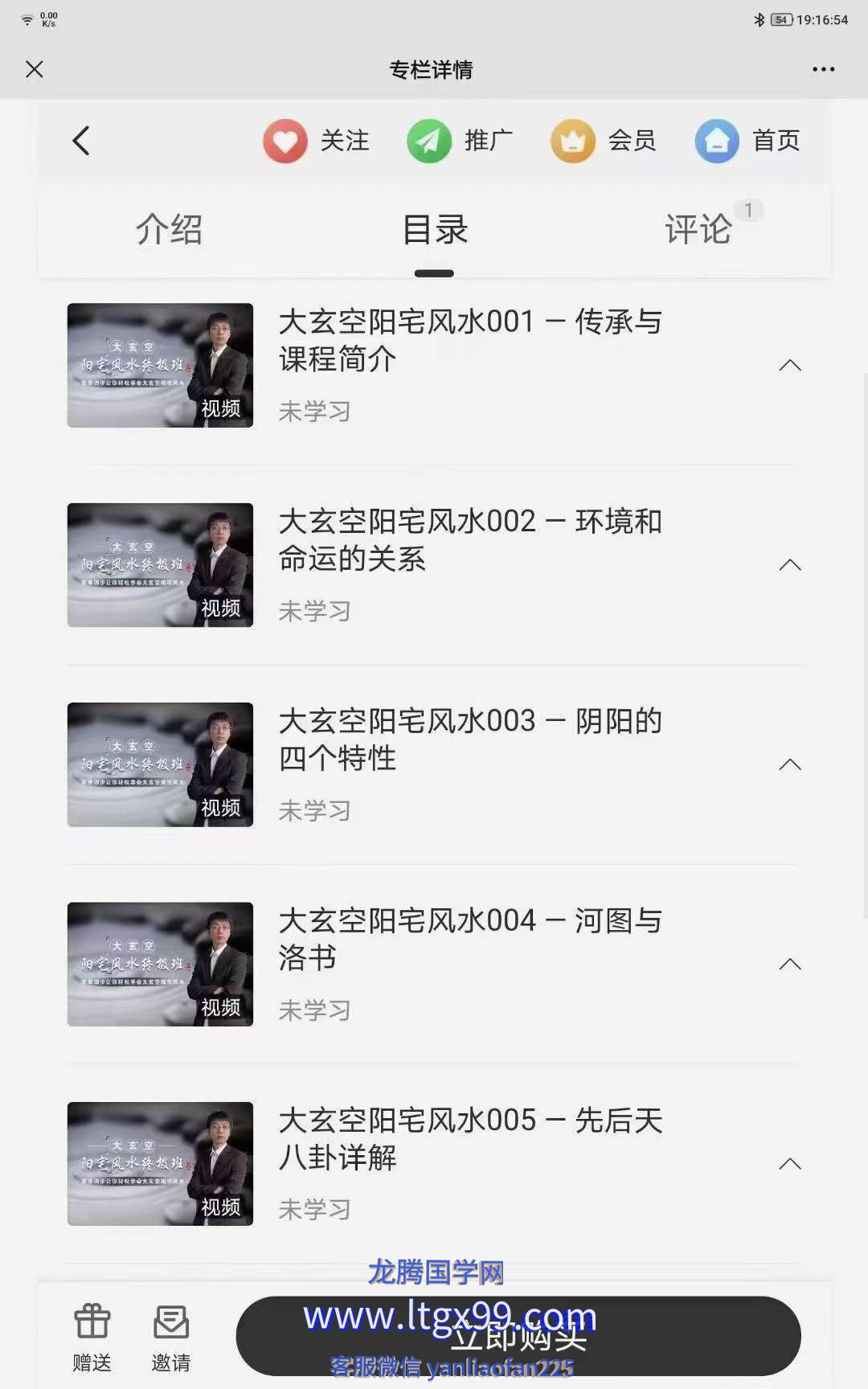Screen dimensions: 868x1389
Task: Tap the 关注 follow button
Action: click(317, 141)
